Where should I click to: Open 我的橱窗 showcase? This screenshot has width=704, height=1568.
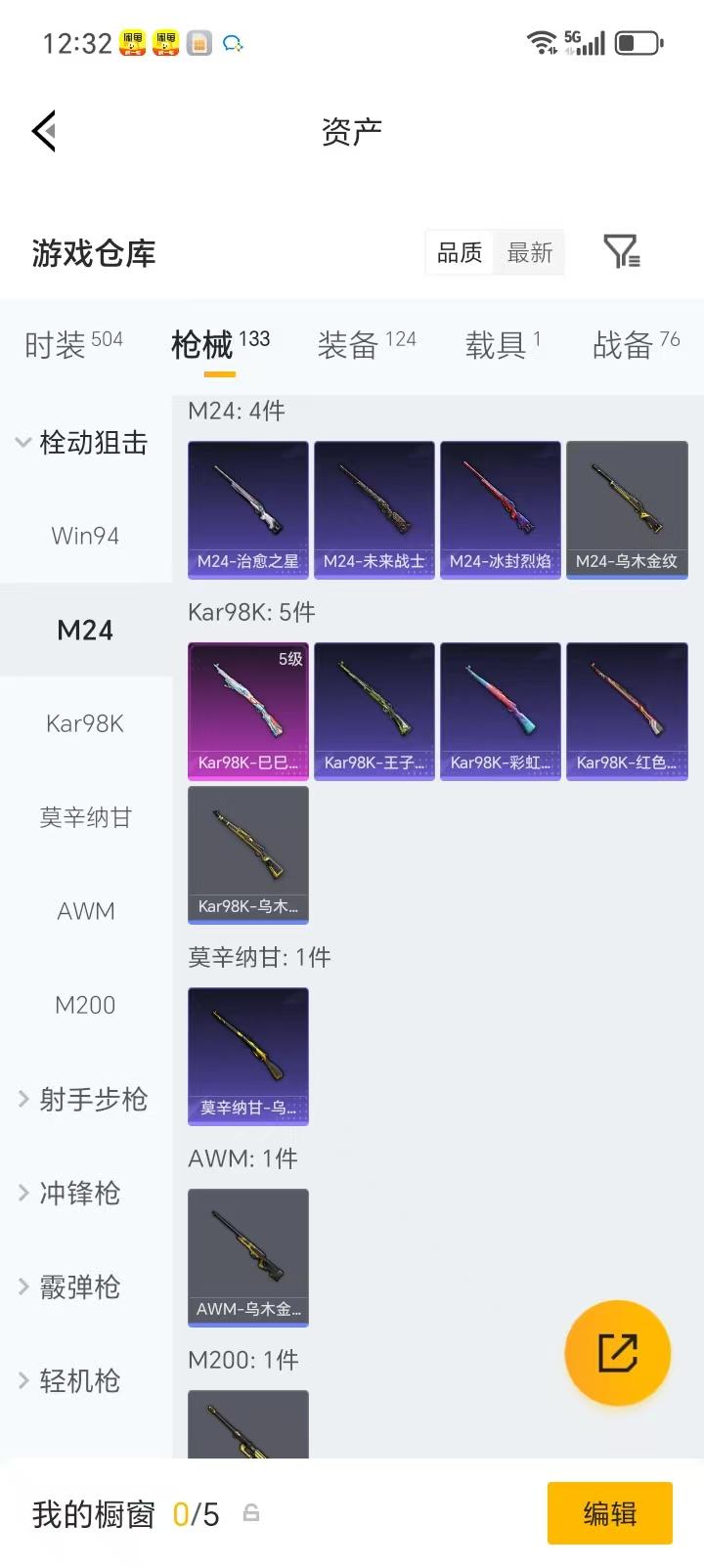(93, 1512)
